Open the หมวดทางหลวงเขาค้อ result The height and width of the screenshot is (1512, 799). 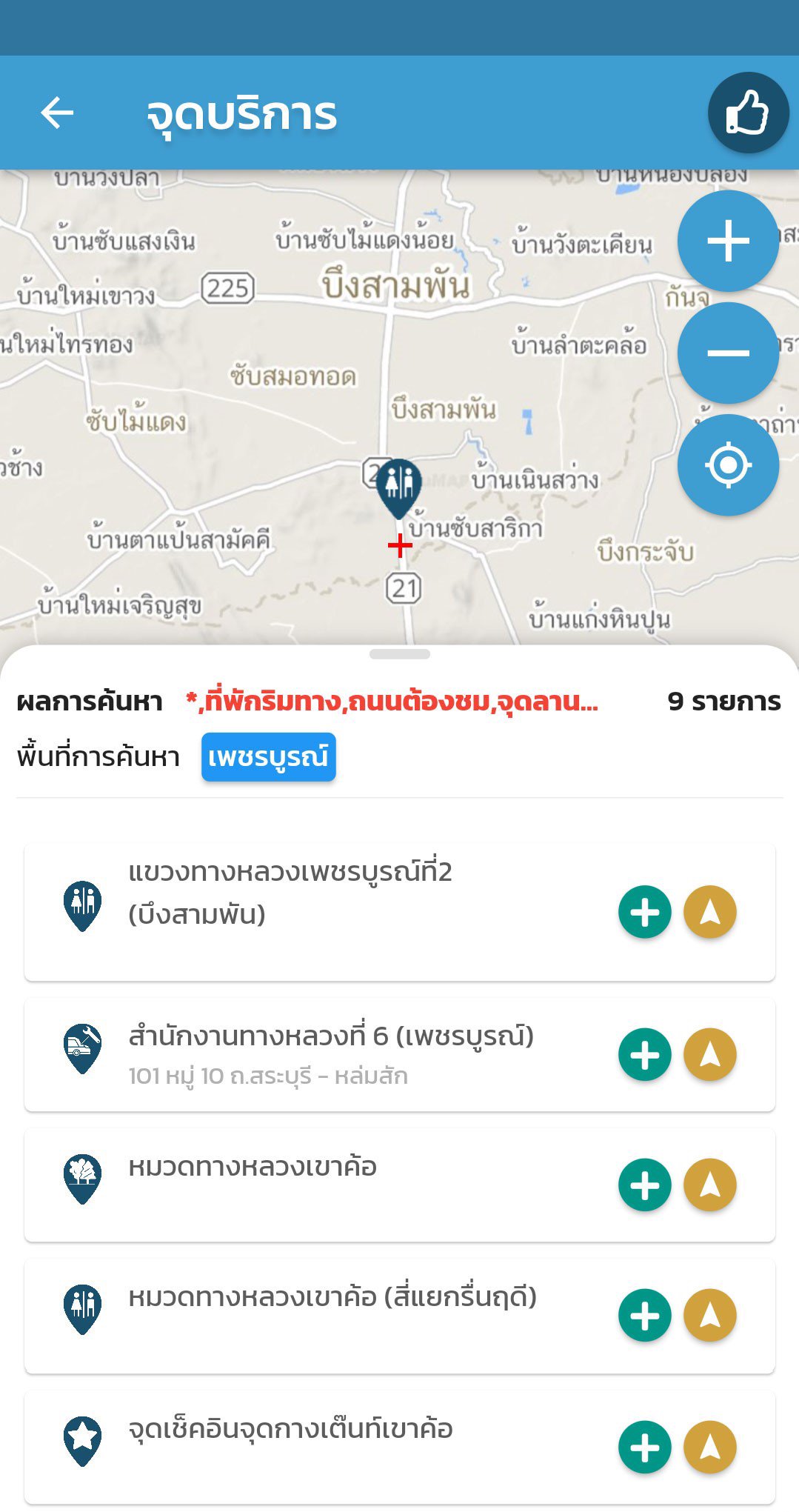(x=253, y=1168)
